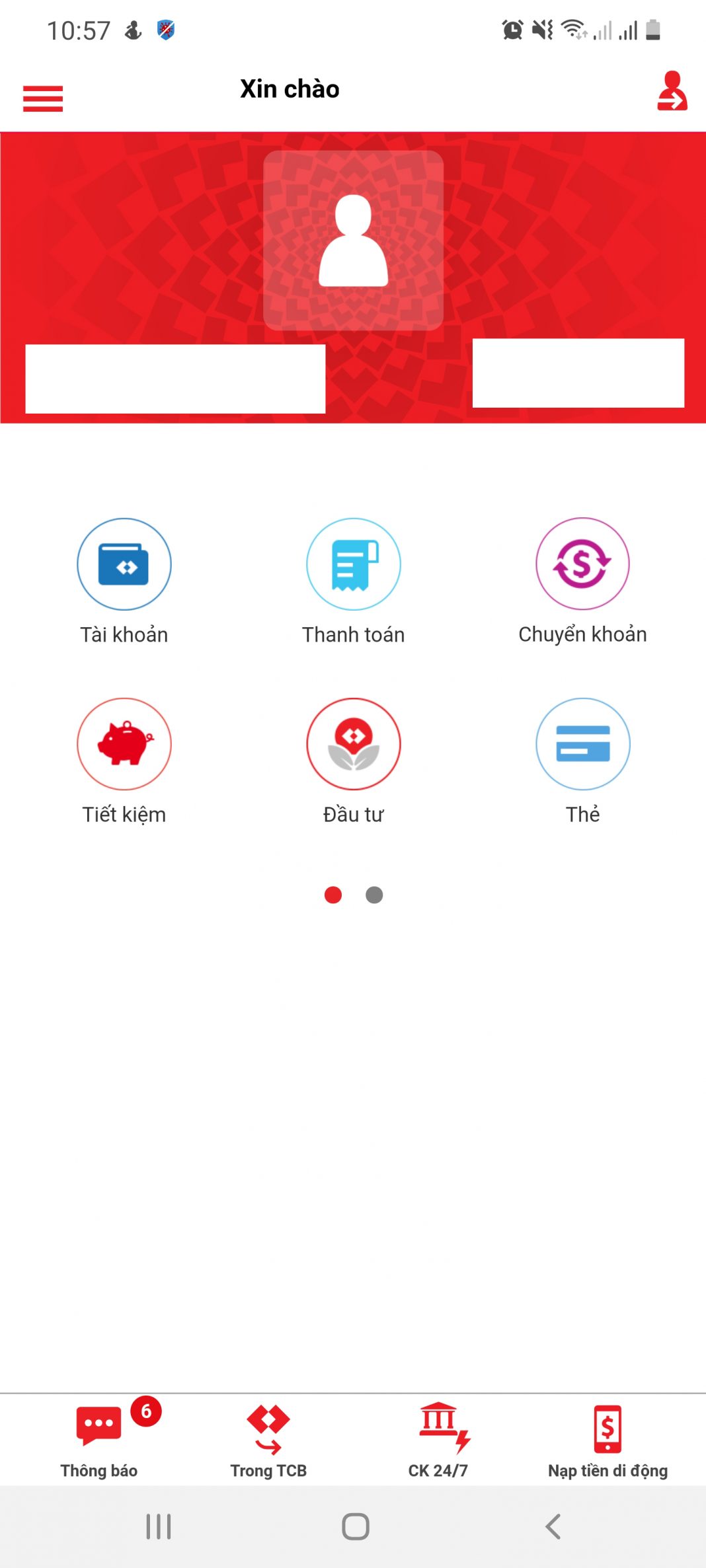Go to the system home screen
Image resolution: width=706 pixels, height=1568 pixels.
click(355, 1526)
